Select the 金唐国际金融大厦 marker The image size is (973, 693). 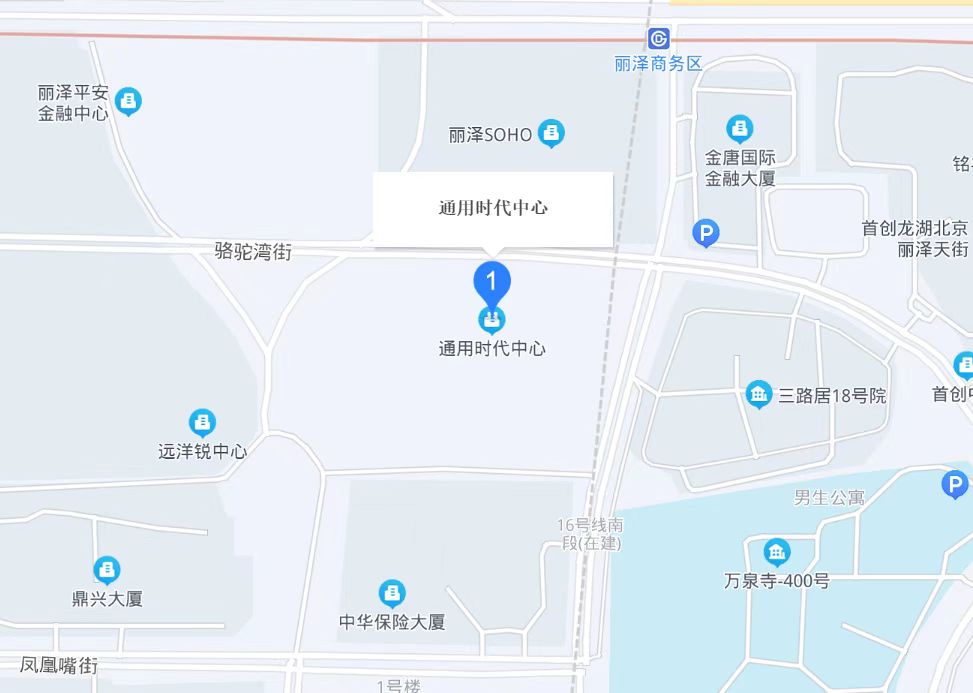[x=740, y=128]
